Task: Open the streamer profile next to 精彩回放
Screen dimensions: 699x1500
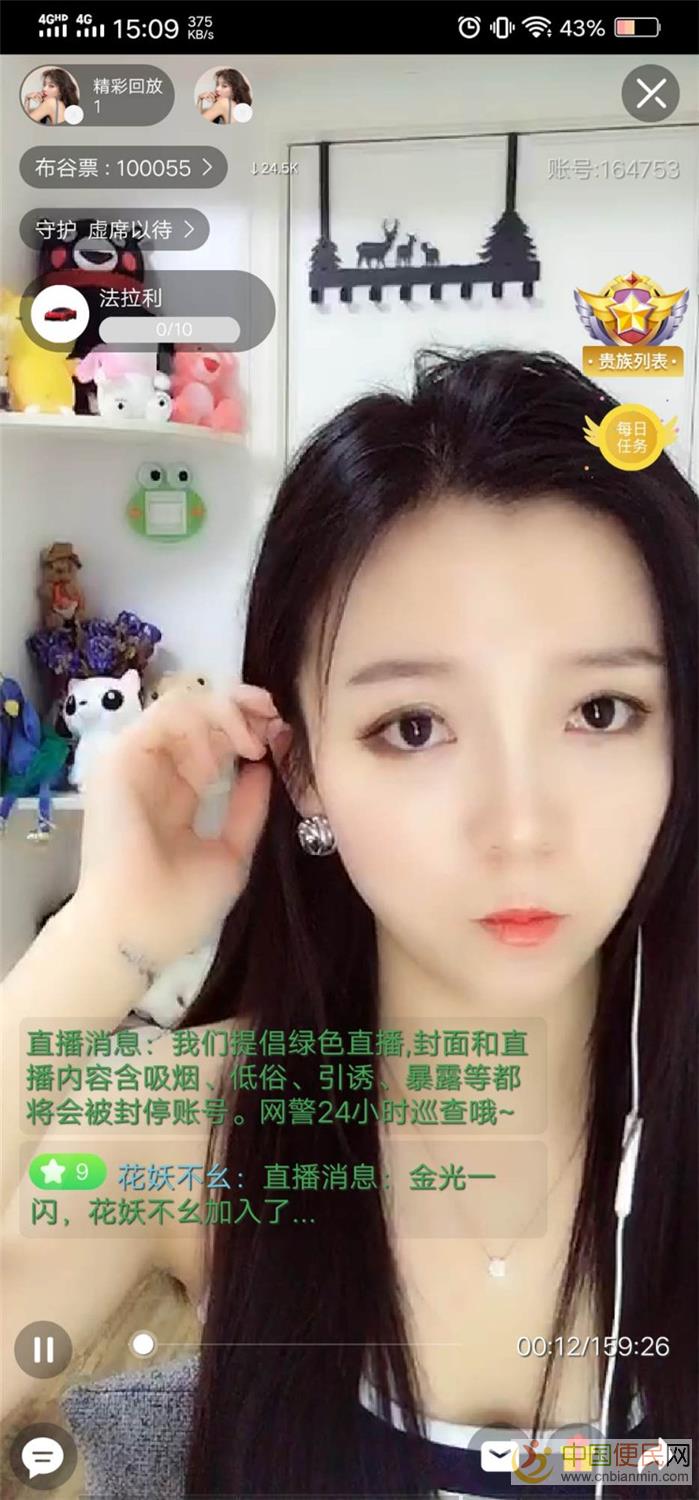Action: 51,96
